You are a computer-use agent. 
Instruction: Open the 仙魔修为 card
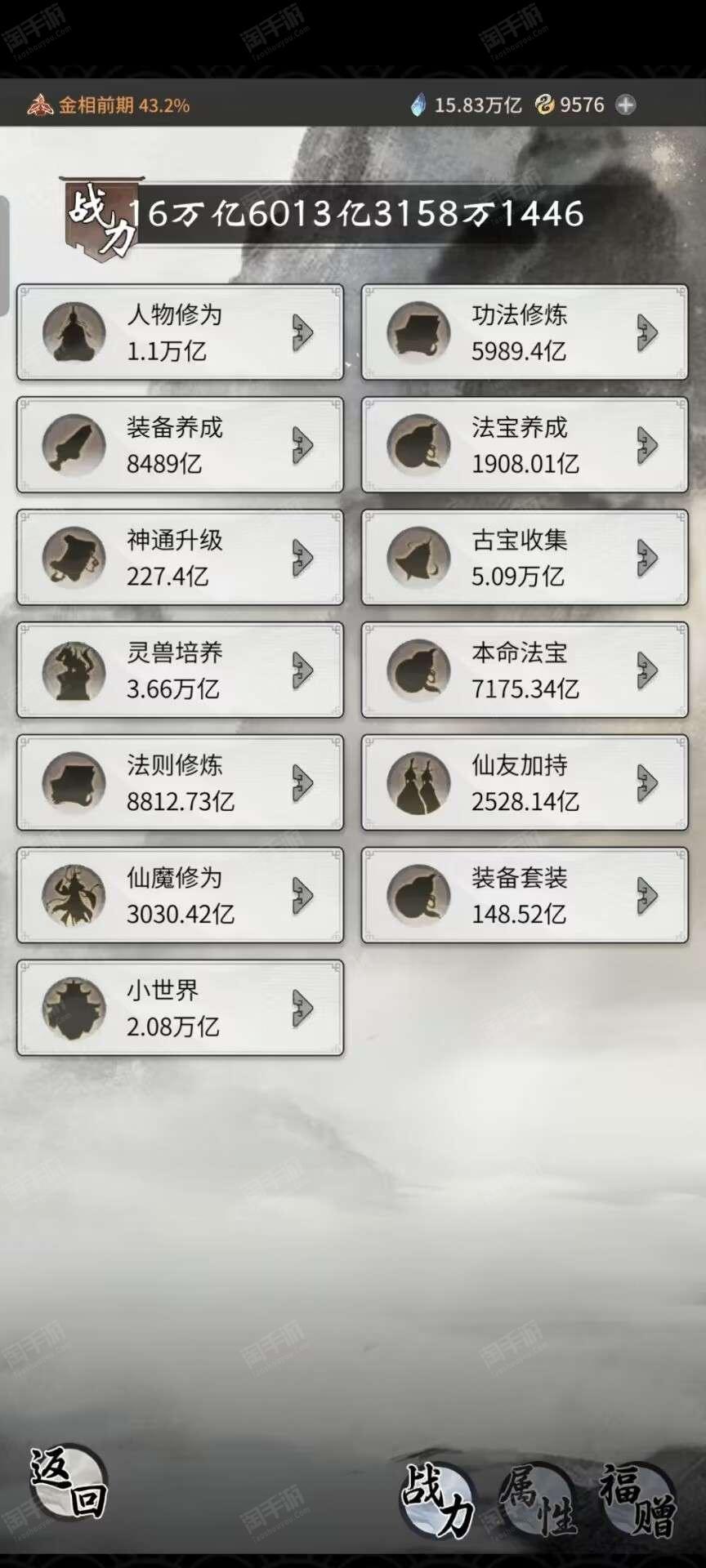click(x=180, y=896)
